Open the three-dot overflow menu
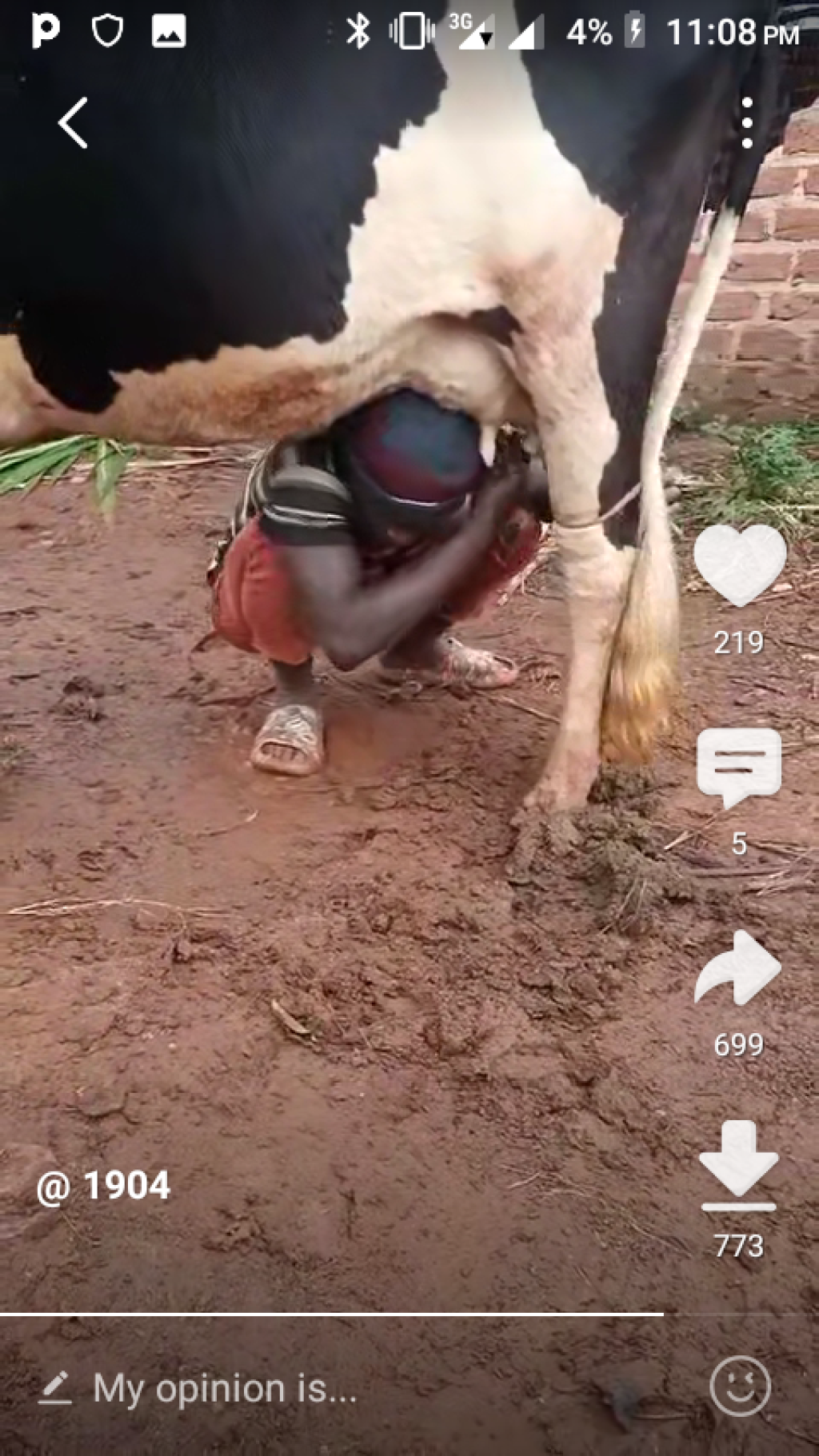The height and width of the screenshot is (1456, 819). (x=747, y=123)
